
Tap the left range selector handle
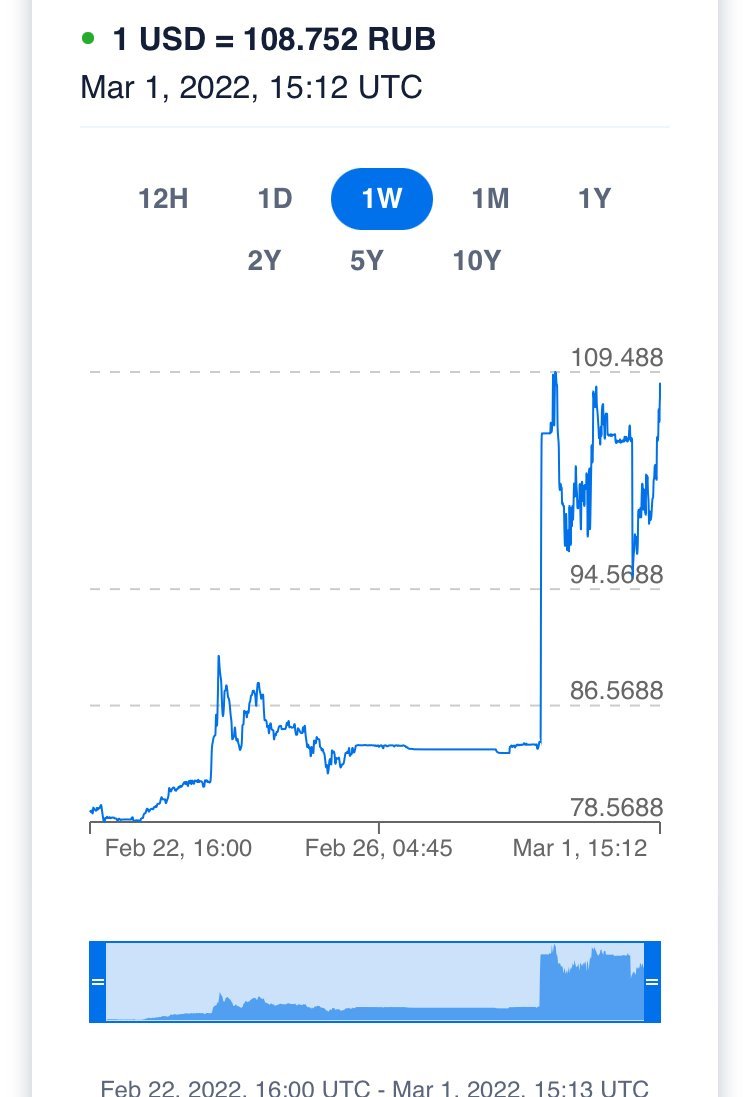tap(98, 982)
